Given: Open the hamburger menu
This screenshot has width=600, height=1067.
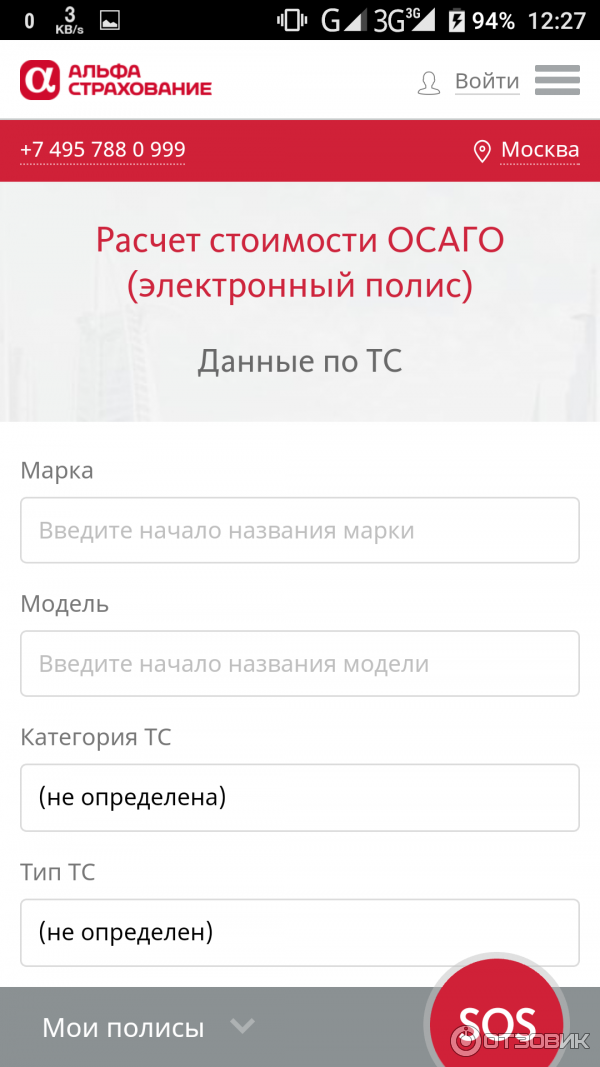Looking at the screenshot, I should [x=557, y=80].
